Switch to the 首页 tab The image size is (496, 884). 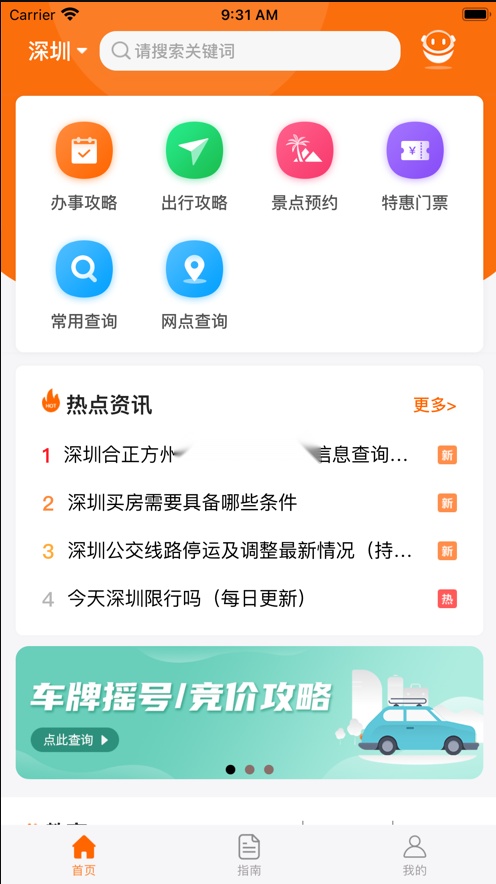pyautogui.click(x=84, y=855)
